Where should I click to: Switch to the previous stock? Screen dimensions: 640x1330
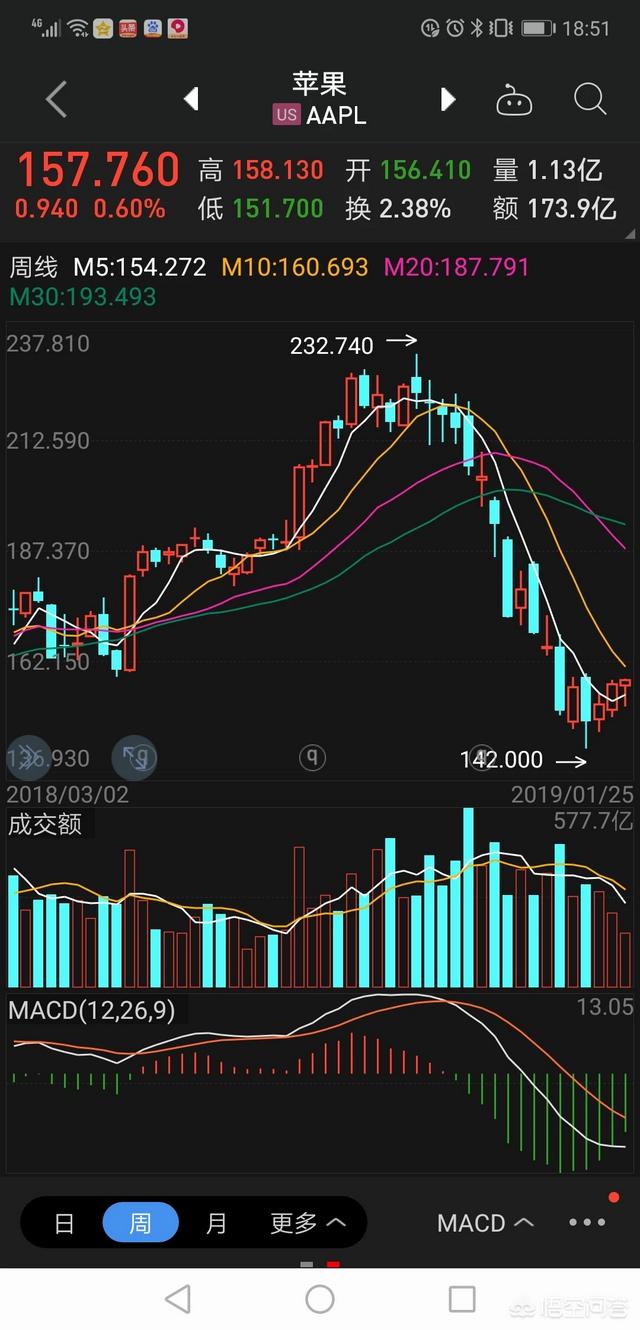coord(191,99)
